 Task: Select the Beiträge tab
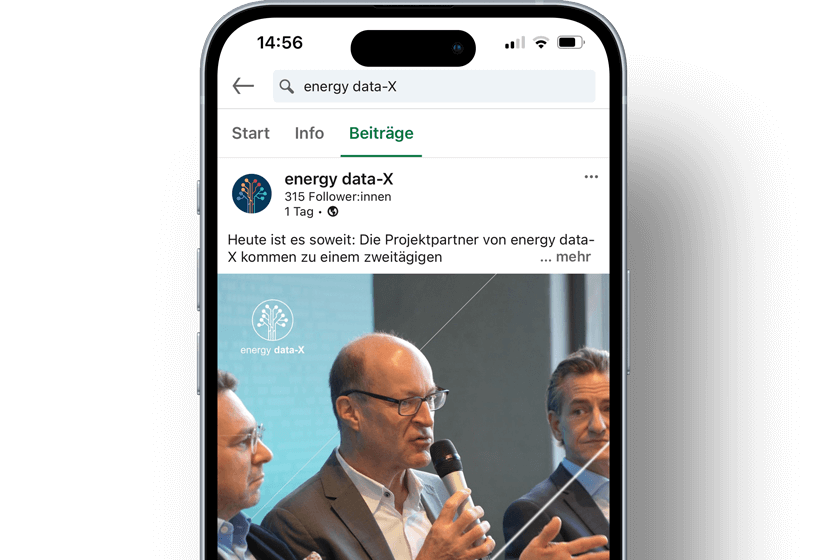[381, 133]
